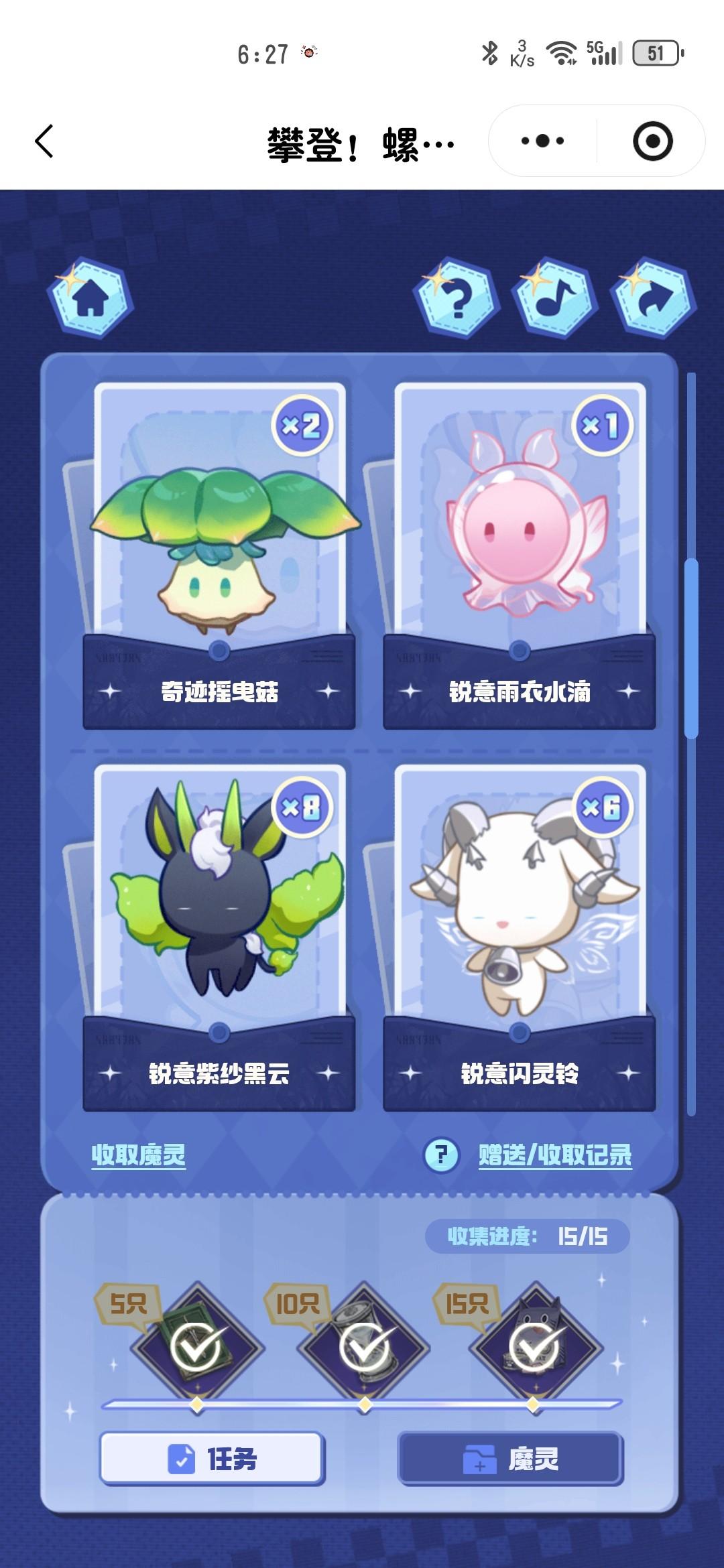Open 赠送/收取记录 link
The image size is (724, 1568).
pos(555,1155)
